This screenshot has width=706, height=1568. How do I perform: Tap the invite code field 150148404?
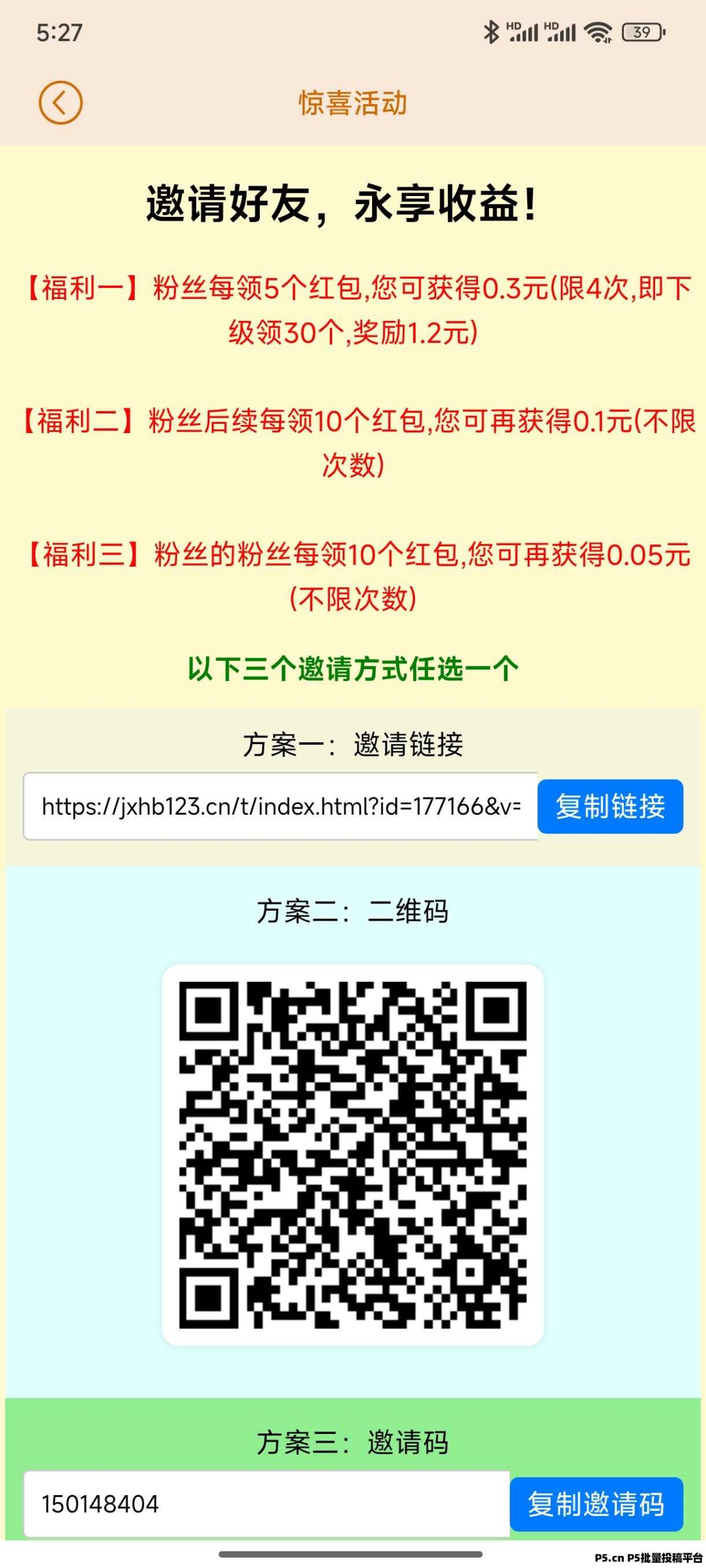click(267, 1504)
